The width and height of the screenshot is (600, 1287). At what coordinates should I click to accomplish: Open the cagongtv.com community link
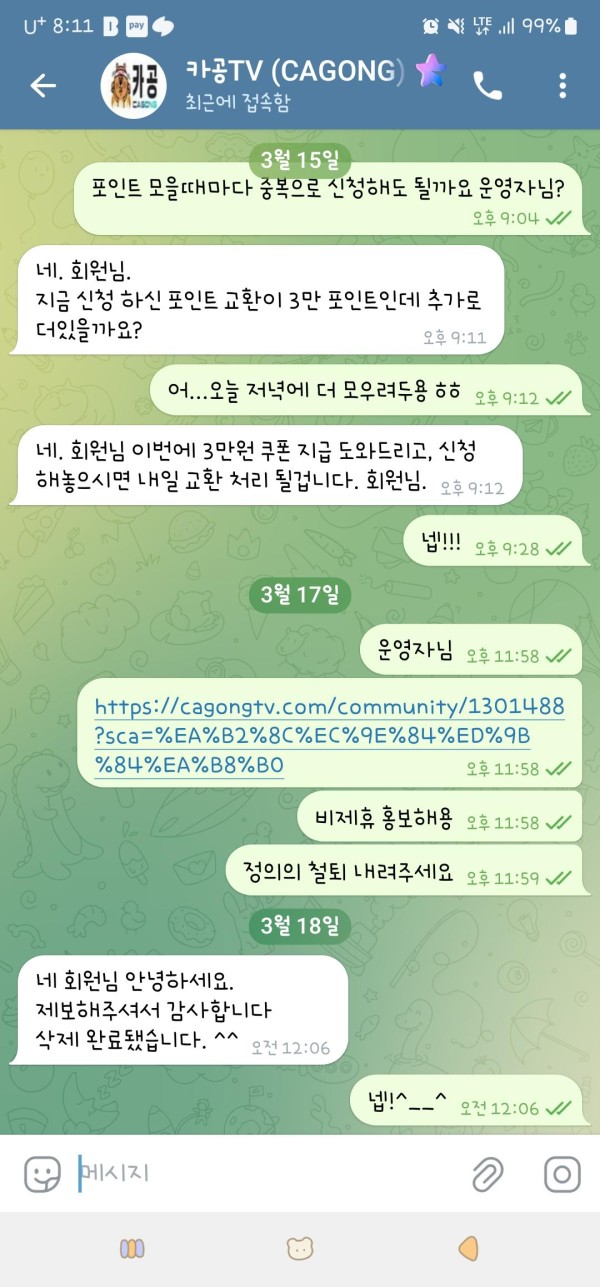tap(329, 737)
